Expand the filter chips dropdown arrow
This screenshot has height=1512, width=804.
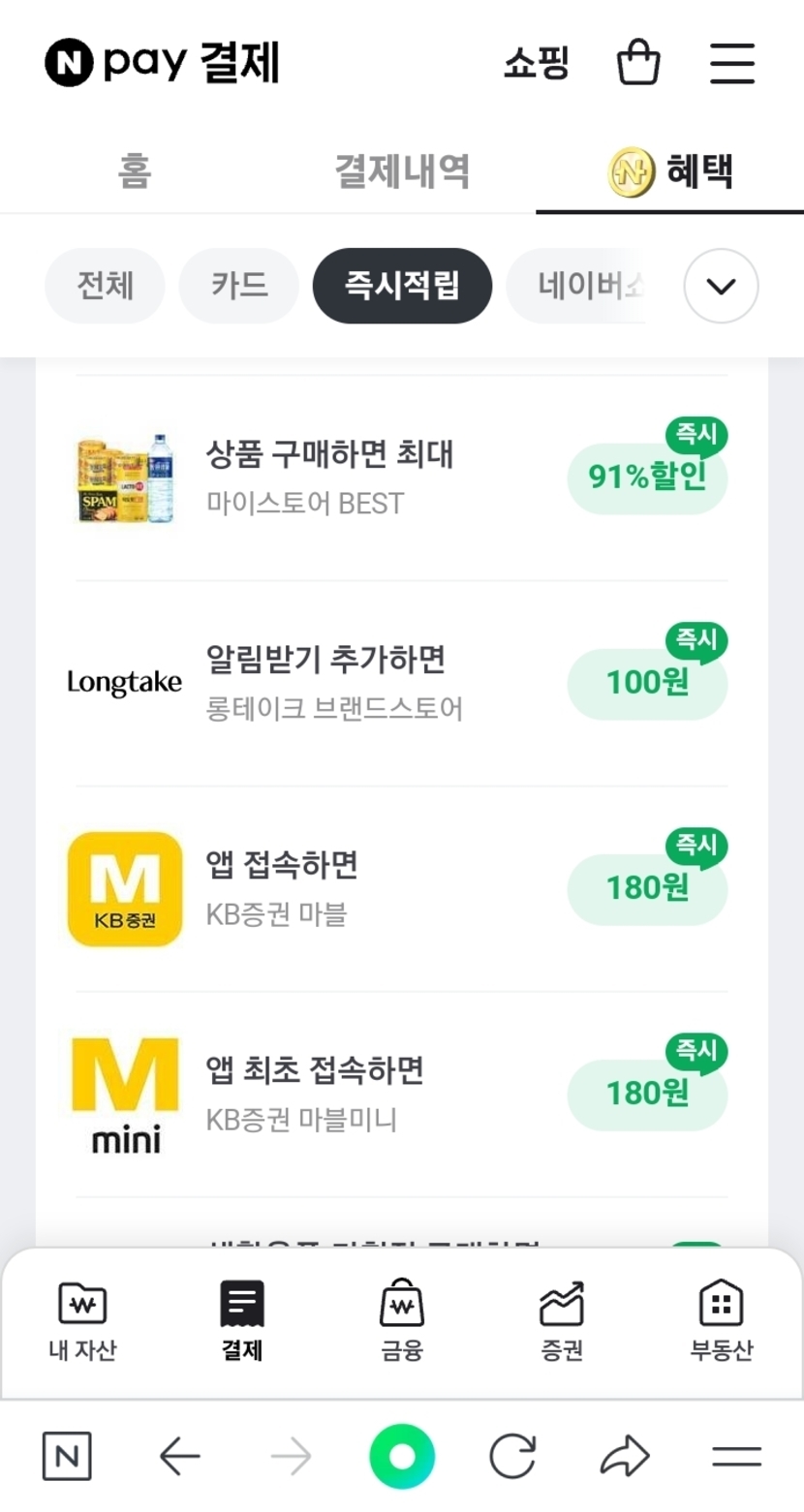pos(721,286)
